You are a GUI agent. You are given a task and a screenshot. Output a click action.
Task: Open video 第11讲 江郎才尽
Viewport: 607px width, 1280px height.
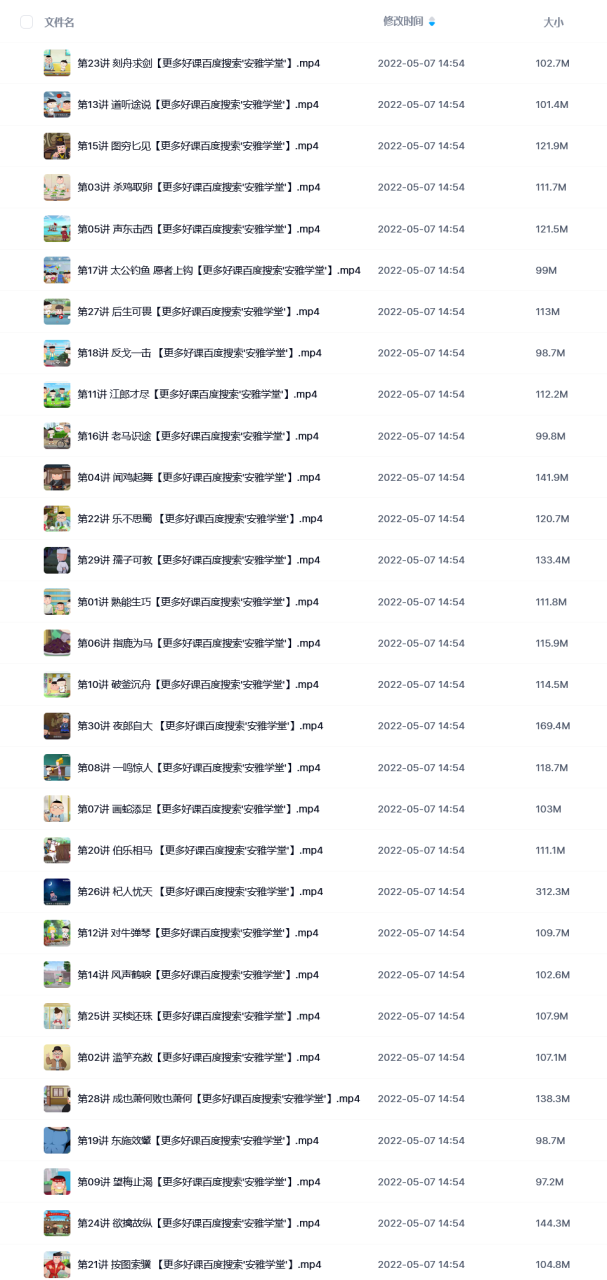[x=198, y=394]
